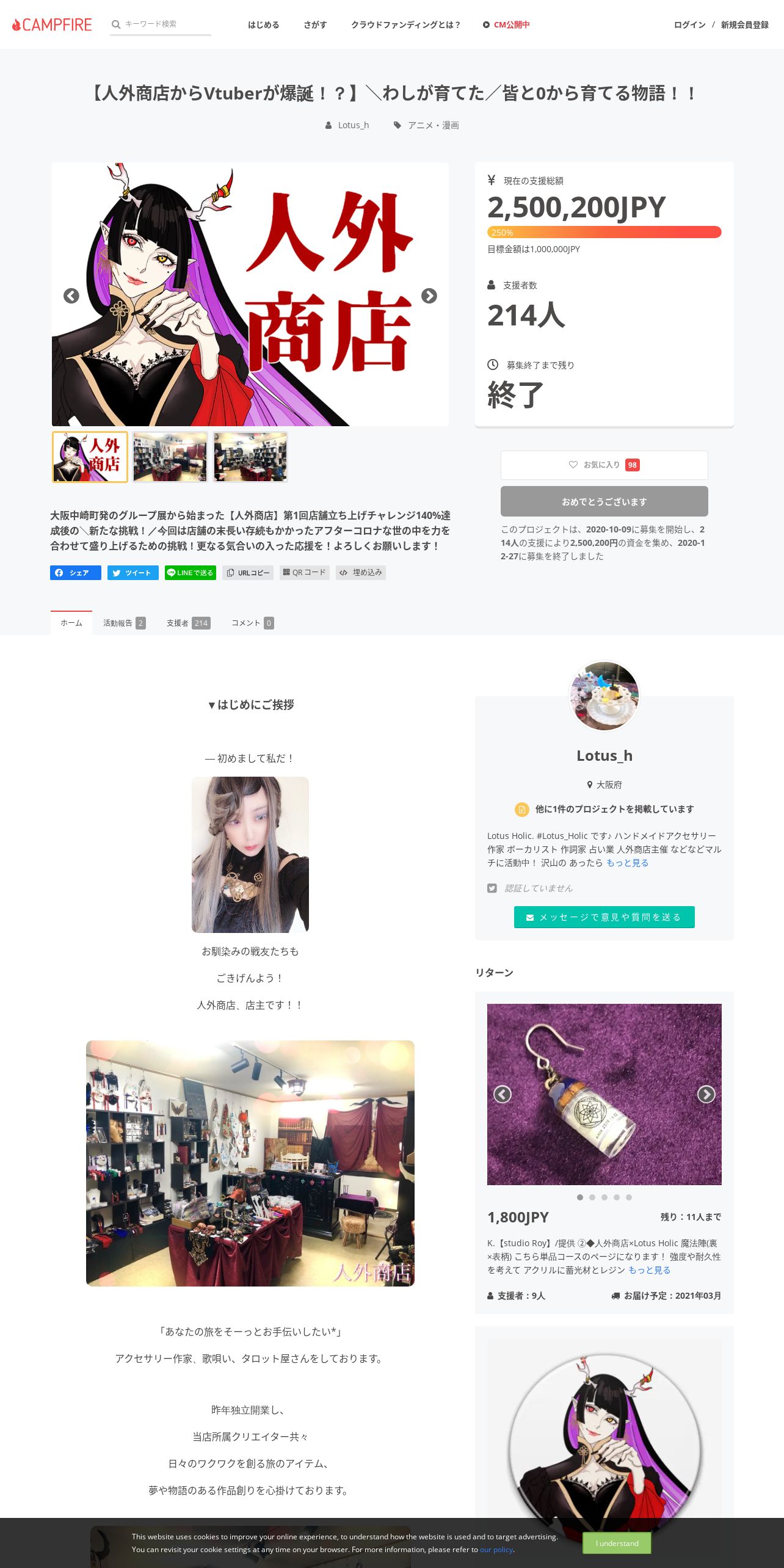Image resolution: width=784 pixels, height=1568 pixels.
Task: Copy the project URL with URLコピー
Action: pyautogui.click(x=248, y=573)
